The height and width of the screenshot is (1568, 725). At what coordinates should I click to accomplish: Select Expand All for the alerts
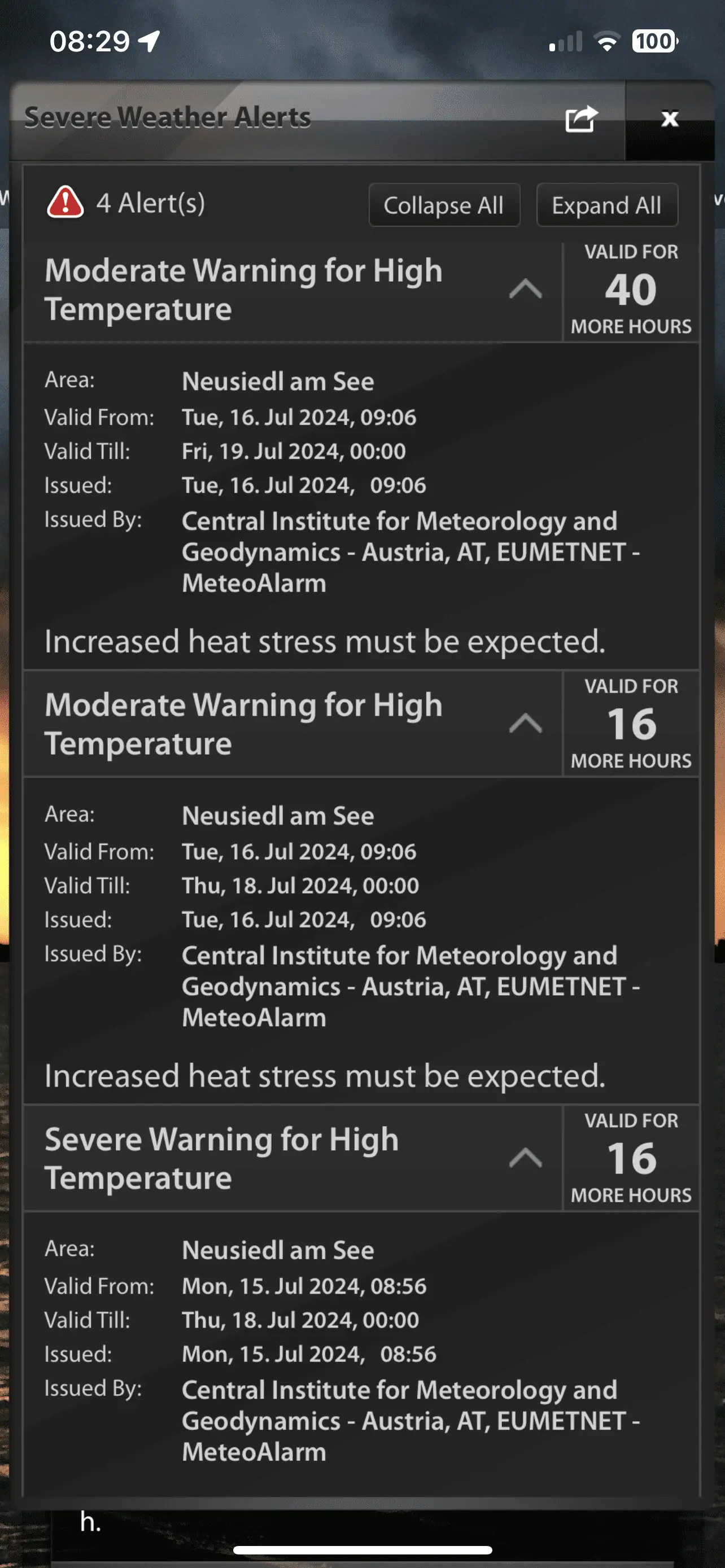606,205
